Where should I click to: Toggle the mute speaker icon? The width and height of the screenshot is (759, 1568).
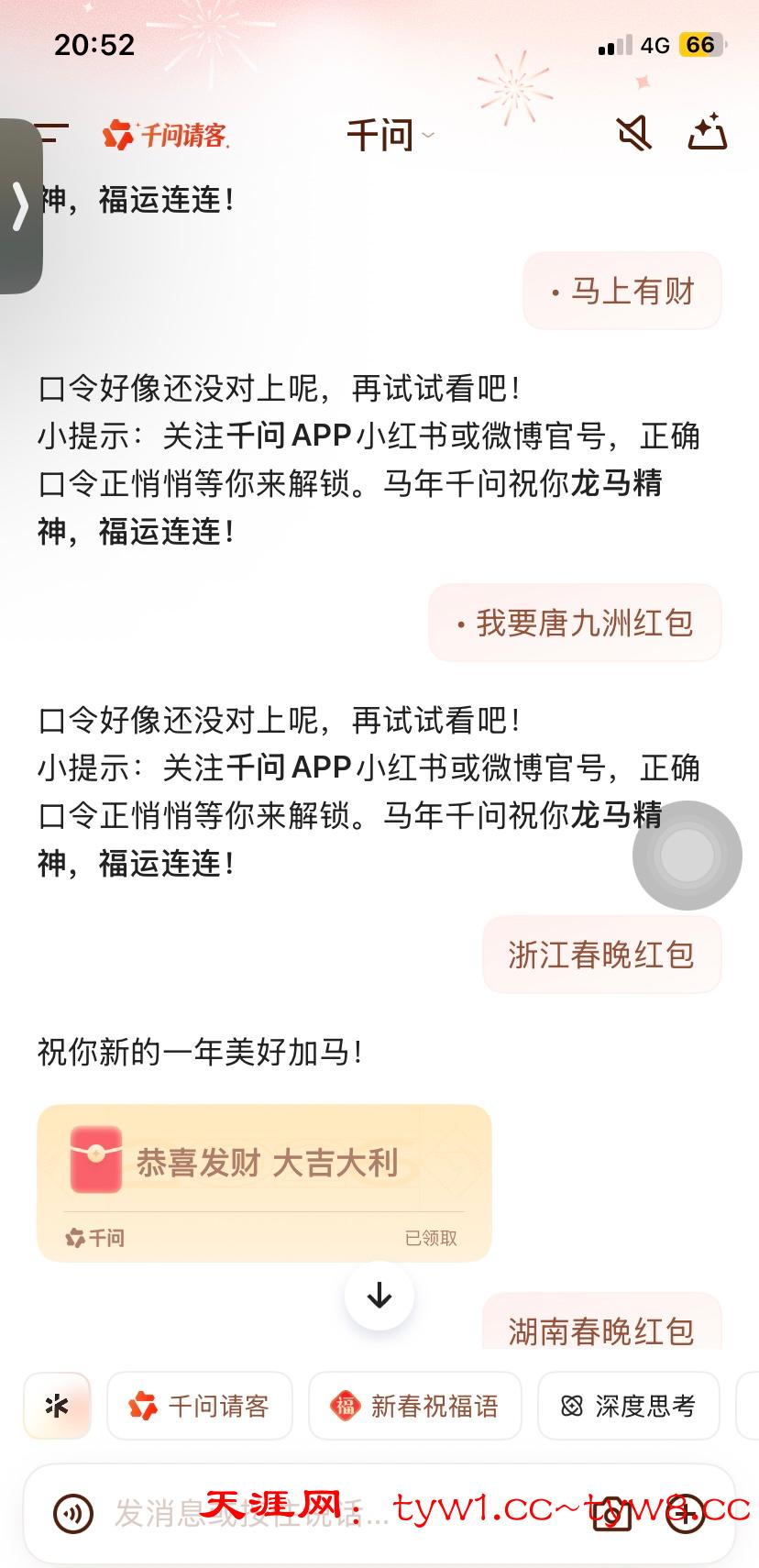click(633, 134)
